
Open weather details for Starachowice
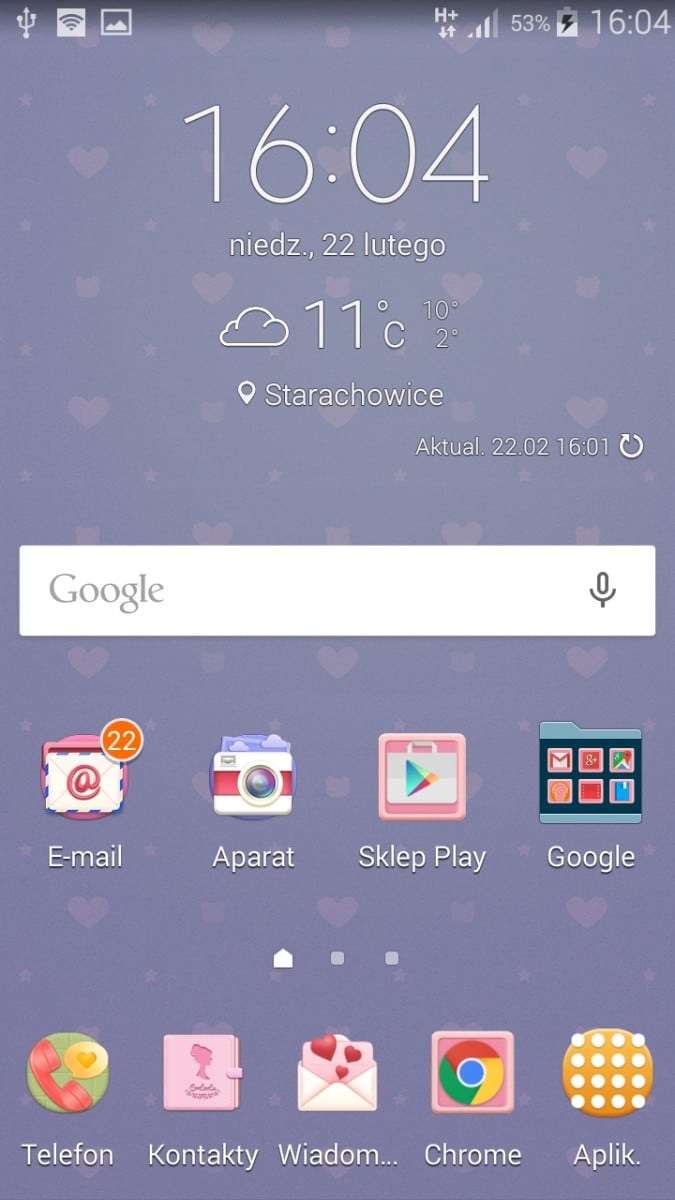point(340,394)
